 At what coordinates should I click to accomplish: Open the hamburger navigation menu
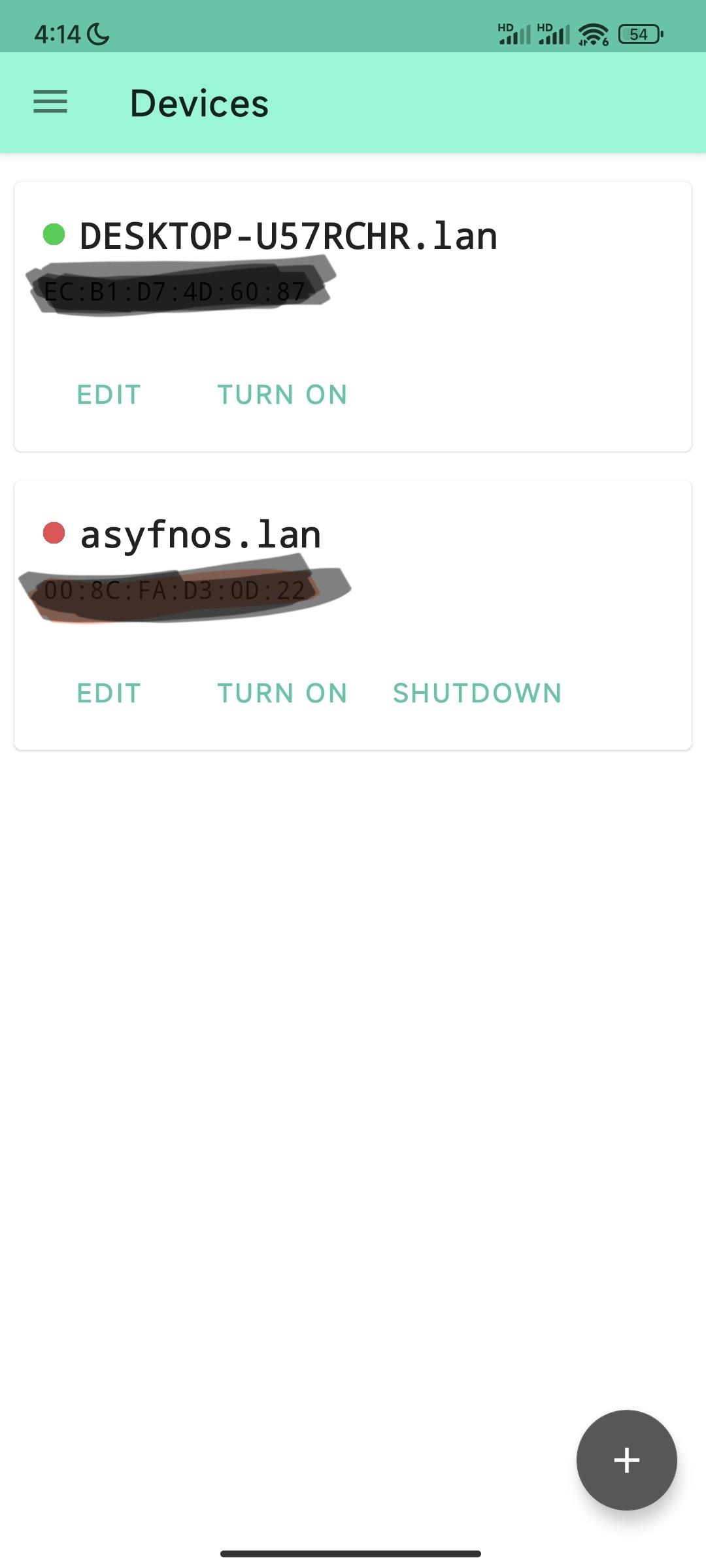(x=50, y=102)
